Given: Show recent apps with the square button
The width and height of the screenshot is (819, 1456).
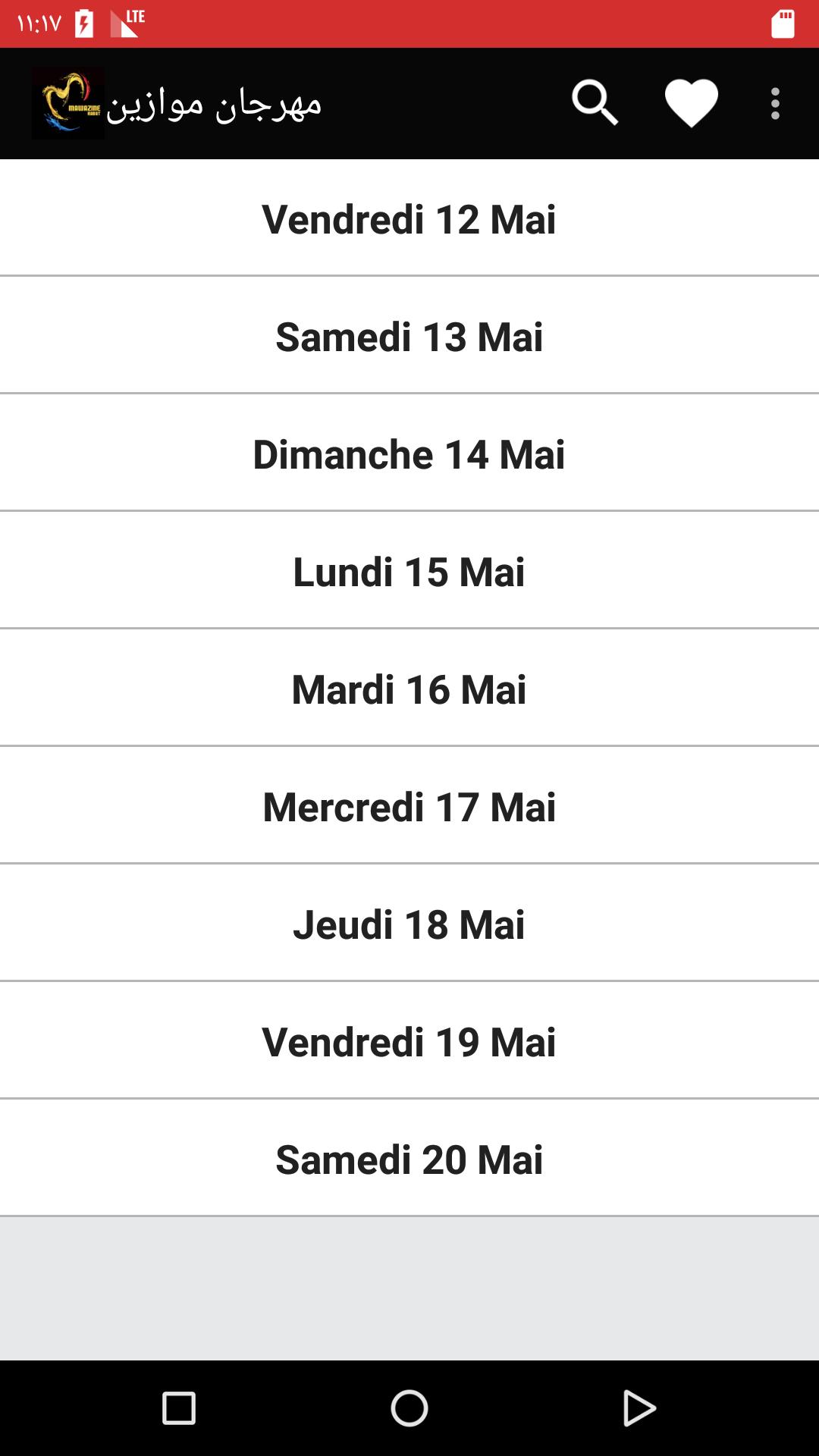Looking at the screenshot, I should [179, 1408].
